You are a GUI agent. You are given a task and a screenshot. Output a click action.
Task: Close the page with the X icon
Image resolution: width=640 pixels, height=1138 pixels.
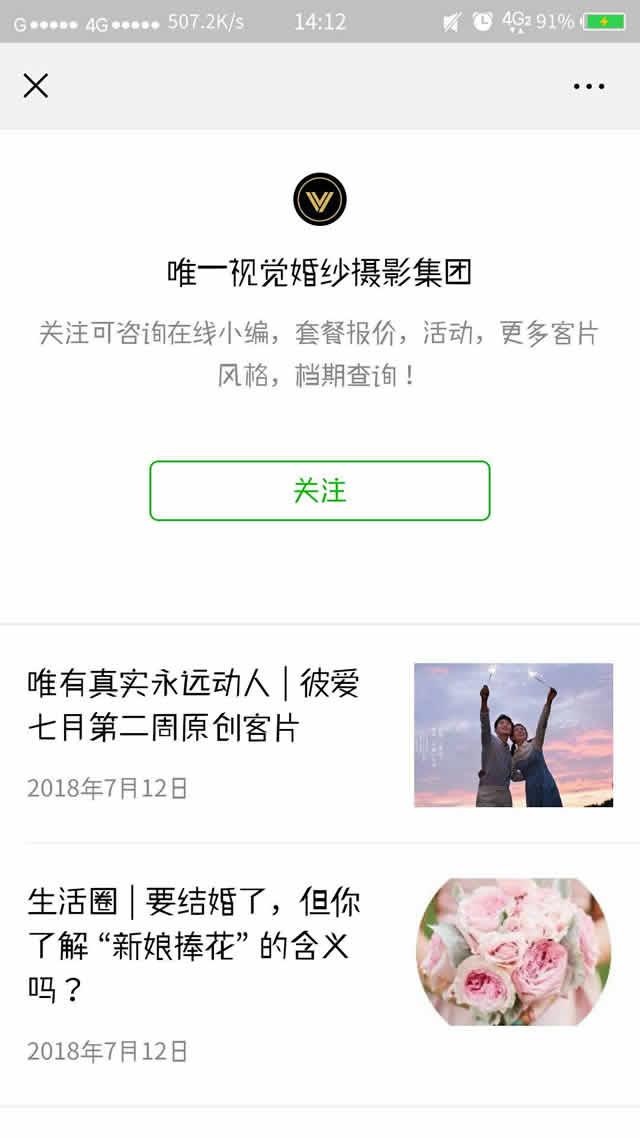[36, 86]
